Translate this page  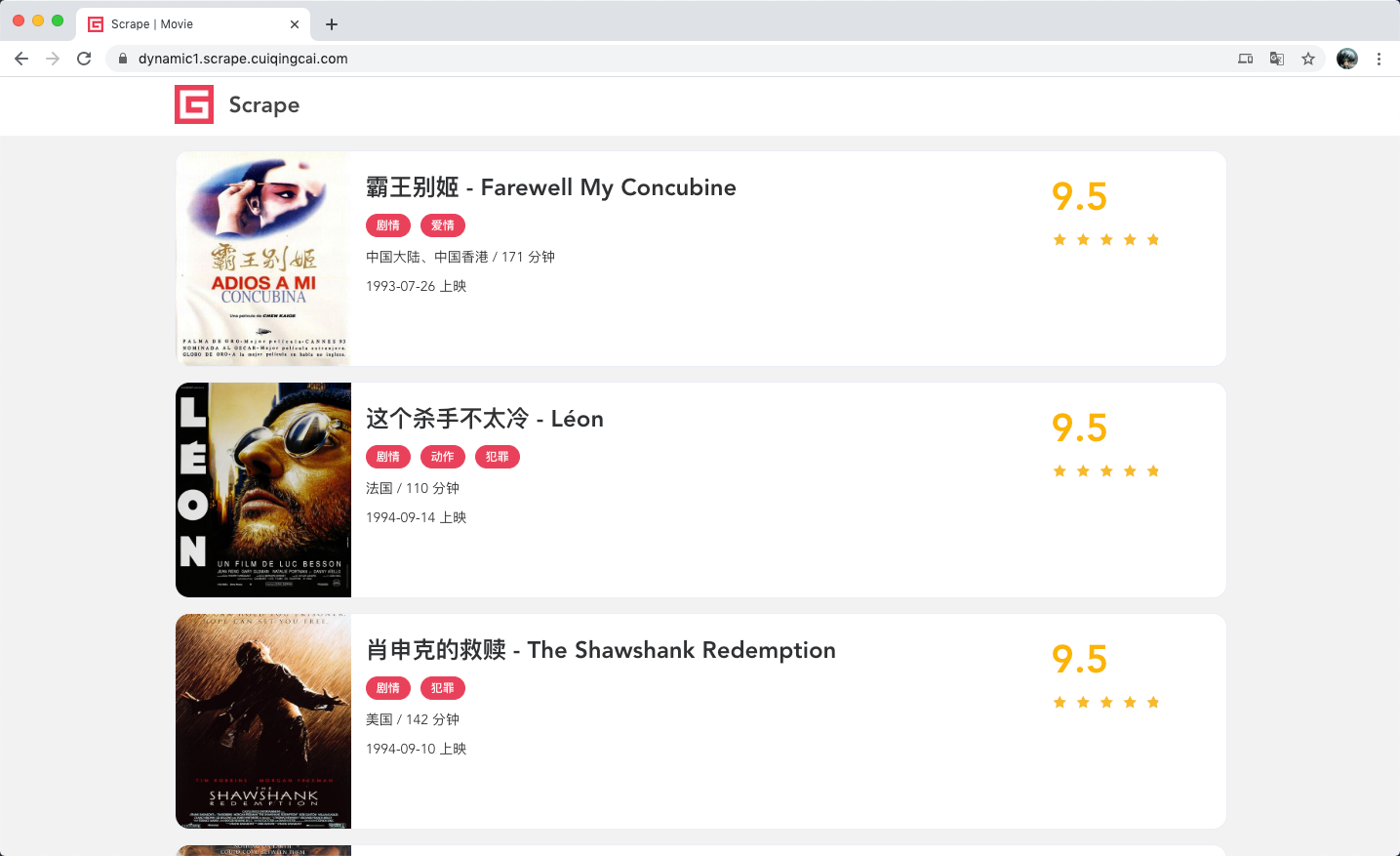pyautogui.click(x=1277, y=59)
